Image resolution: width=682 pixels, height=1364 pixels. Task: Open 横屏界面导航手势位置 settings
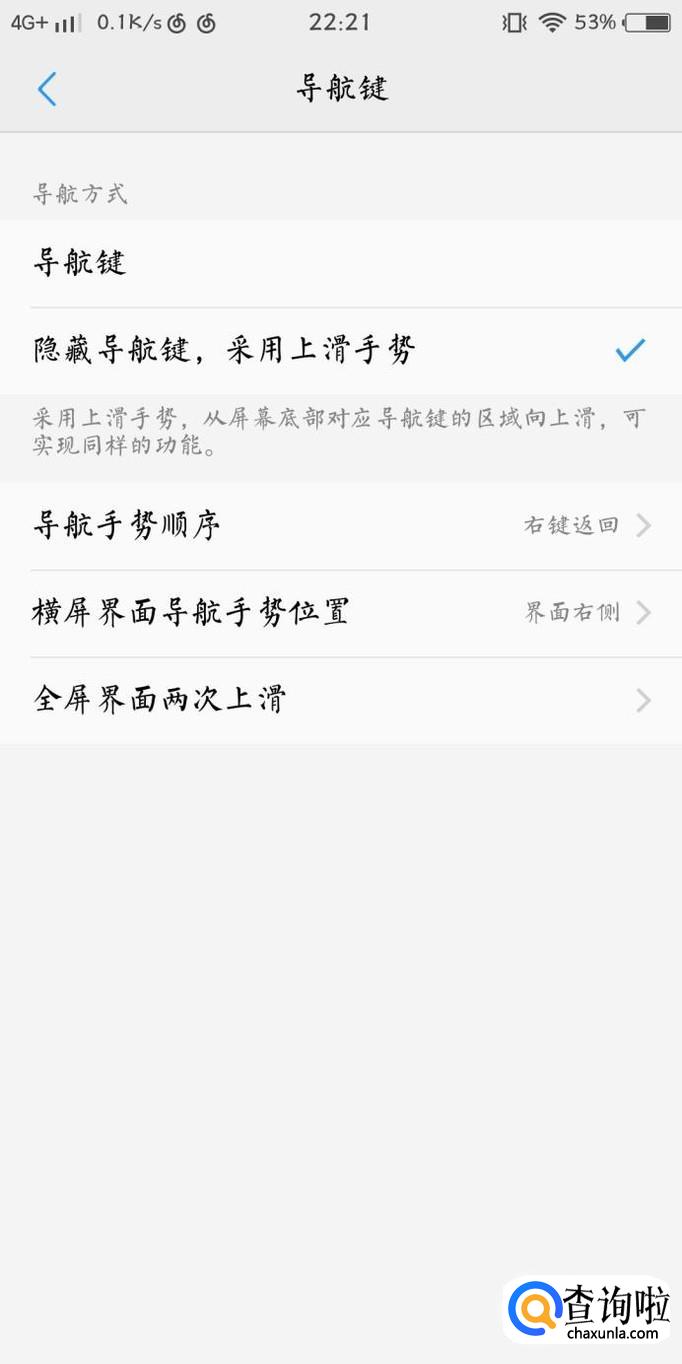(340, 613)
